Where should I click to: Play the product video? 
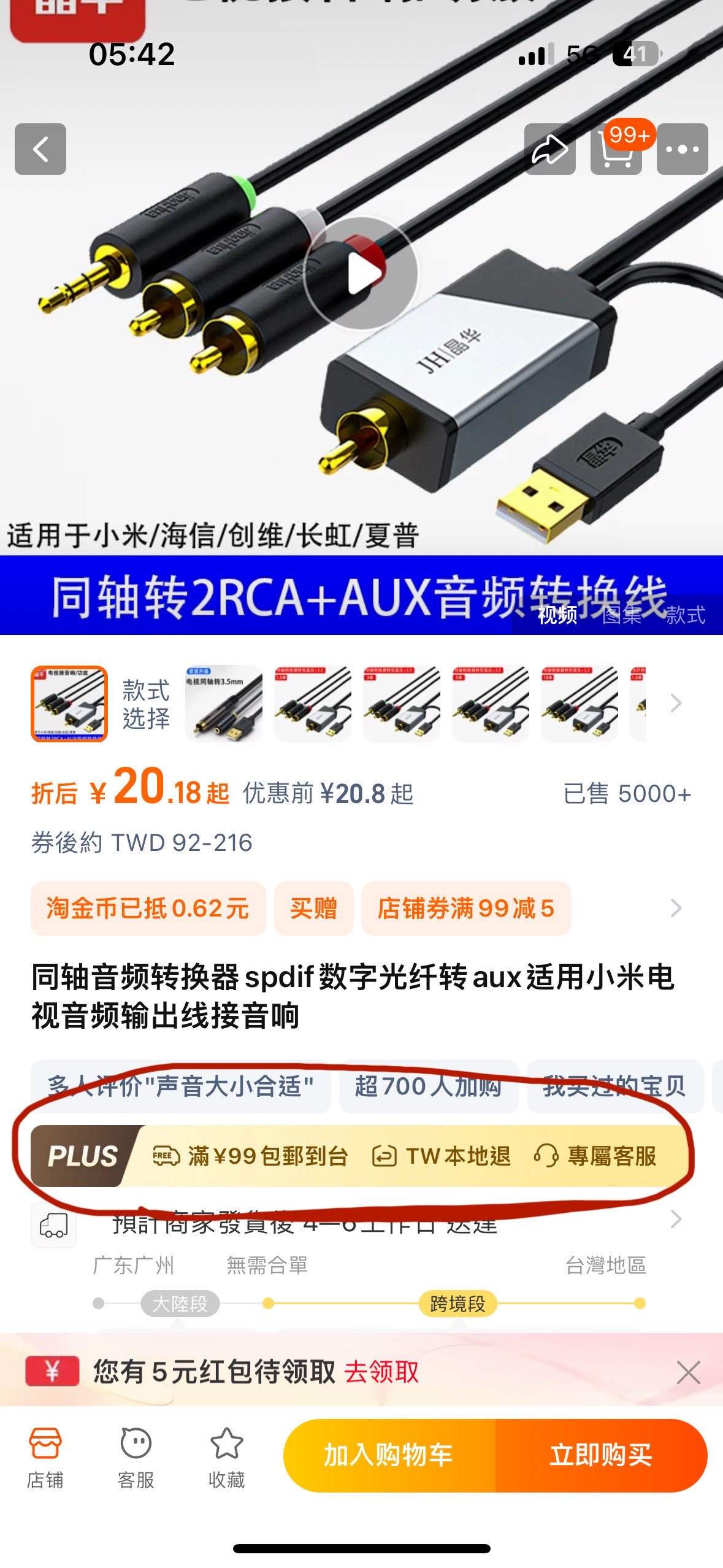click(361, 274)
